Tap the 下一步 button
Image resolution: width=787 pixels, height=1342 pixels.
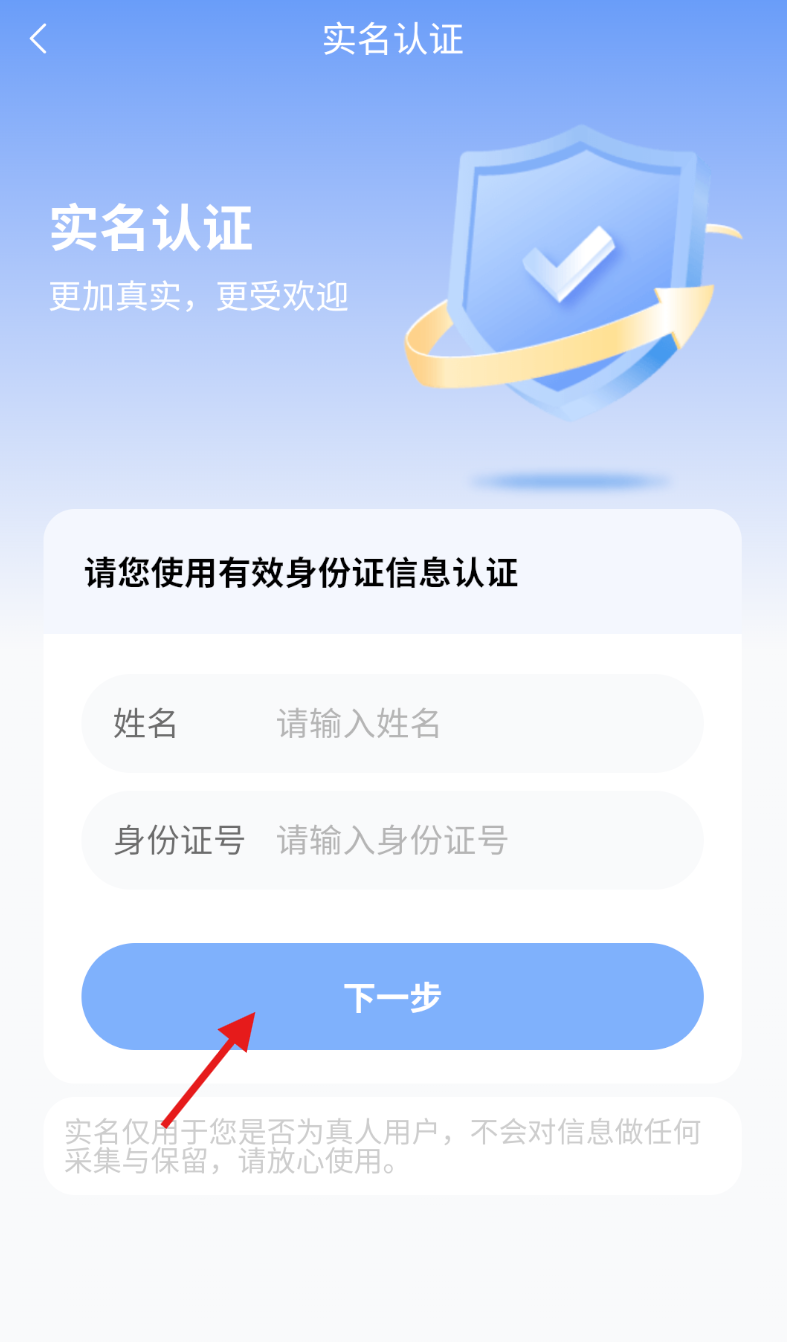(392, 996)
